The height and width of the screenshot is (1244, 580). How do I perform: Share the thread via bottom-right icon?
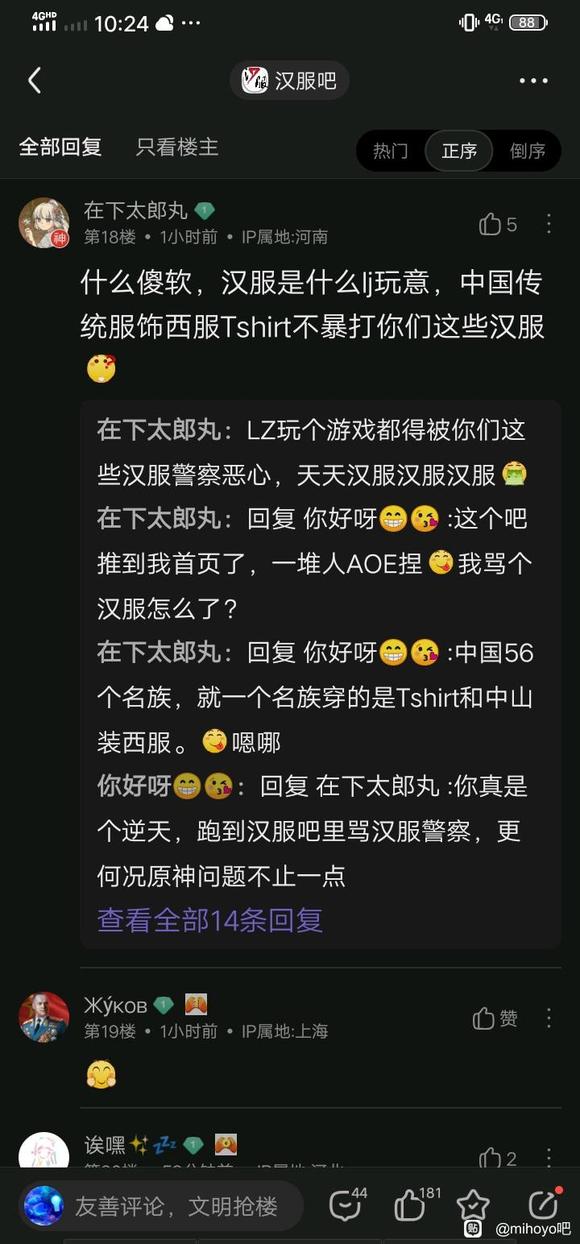[543, 1205]
